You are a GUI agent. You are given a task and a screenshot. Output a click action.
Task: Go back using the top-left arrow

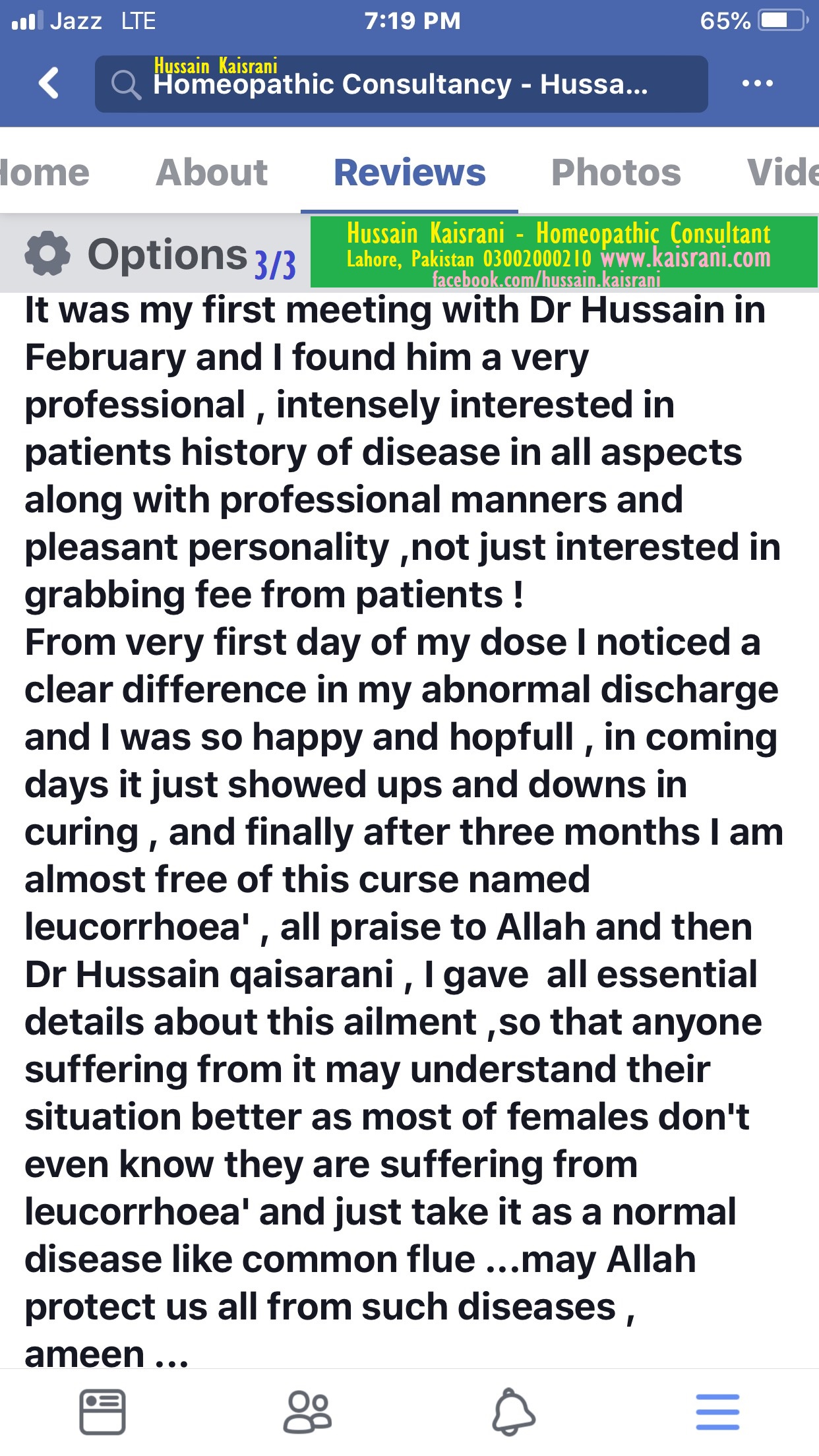(x=49, y=83)
